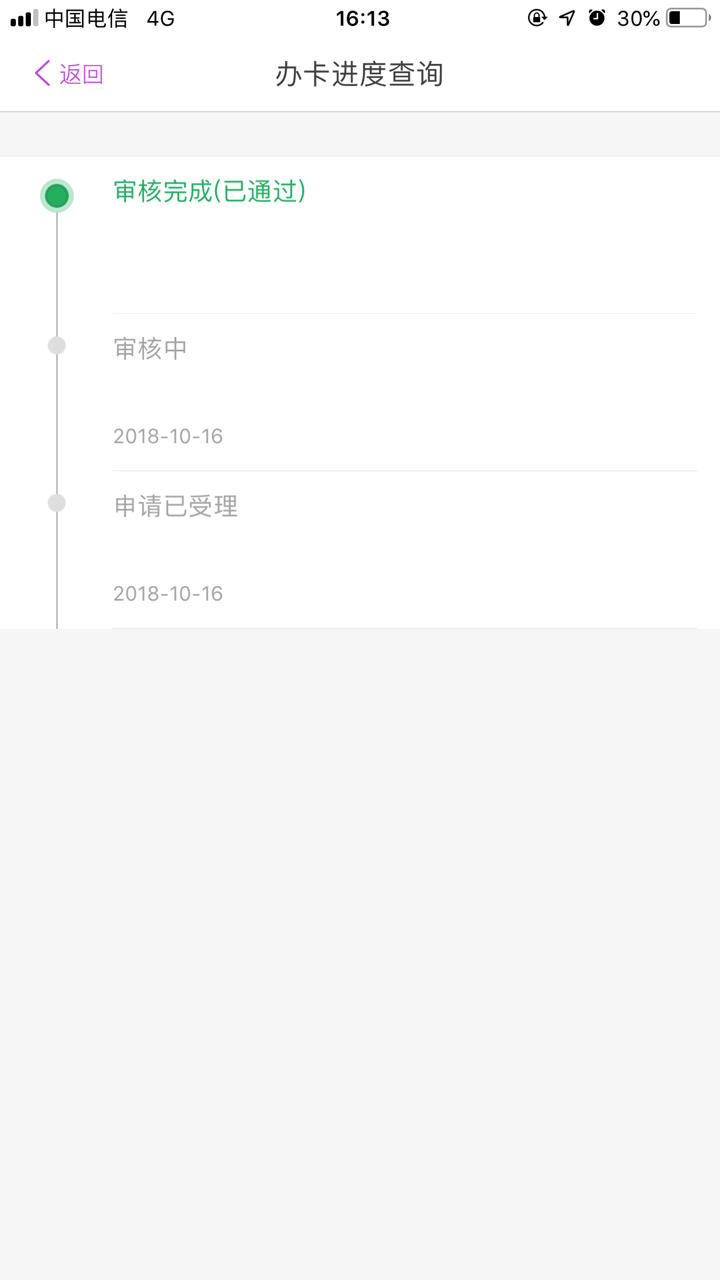The height and width of the screenshot is (1280, 720).
Task: Tap the back chevron arrow icon
Action: coord(39,73)
